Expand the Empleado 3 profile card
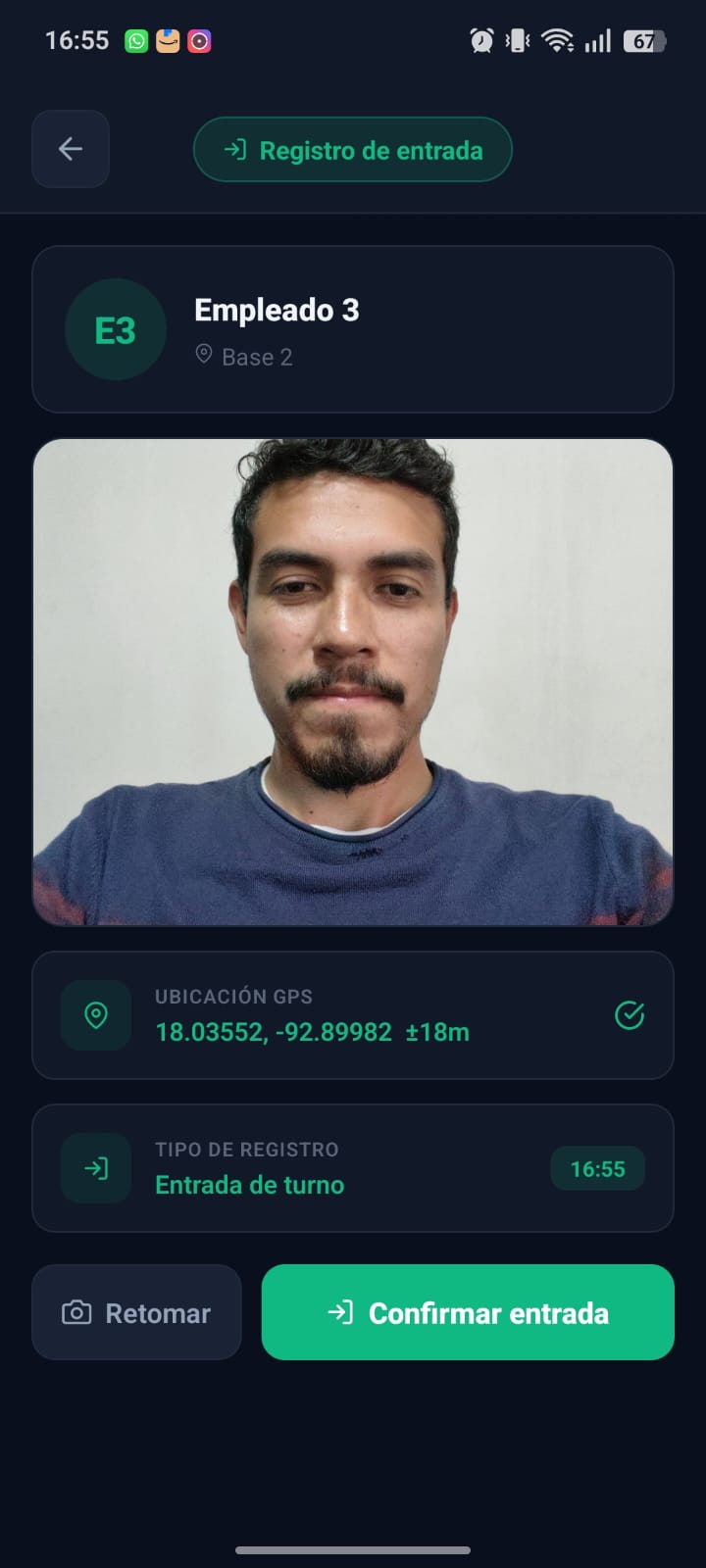 click(x=353, y=329)
